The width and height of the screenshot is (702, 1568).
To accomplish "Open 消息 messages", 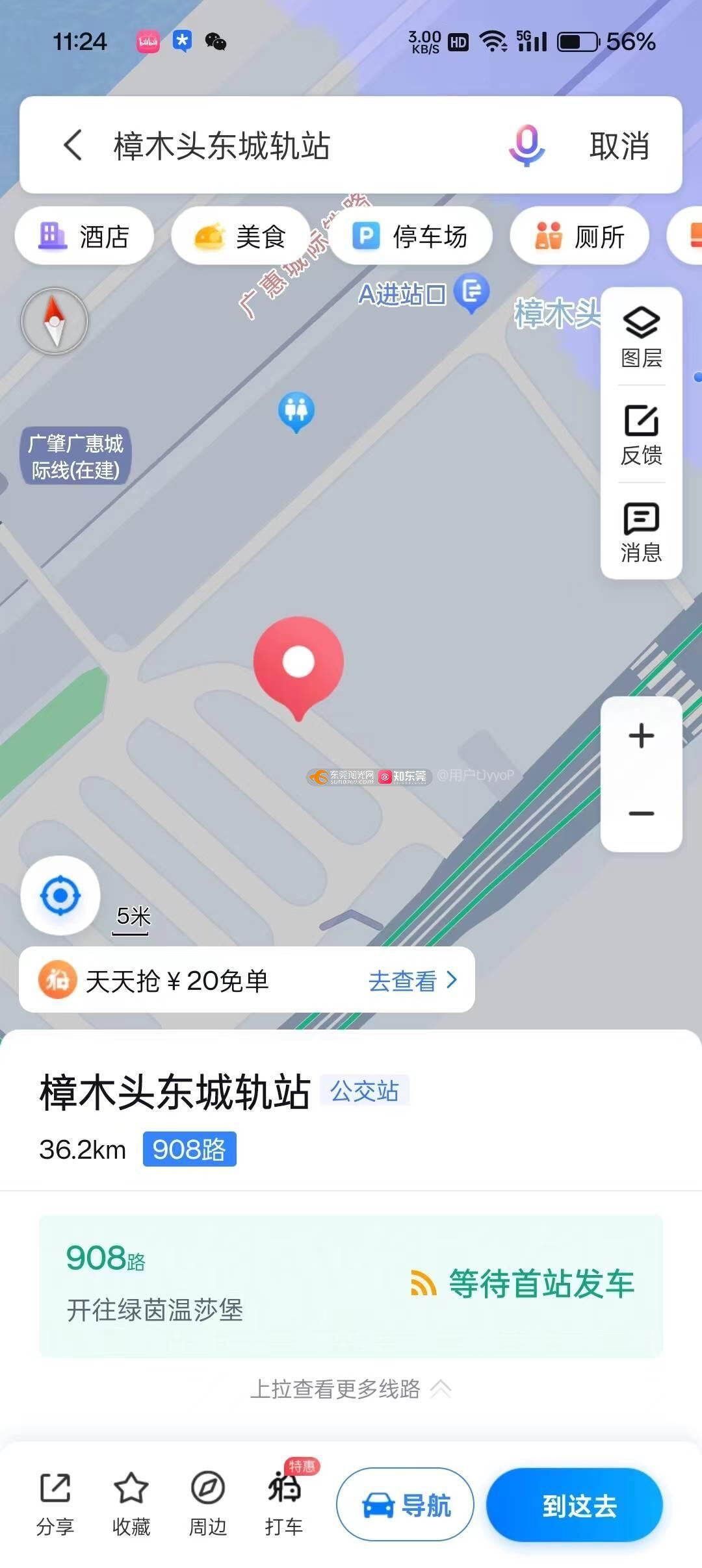I will [x=641, y=531].
